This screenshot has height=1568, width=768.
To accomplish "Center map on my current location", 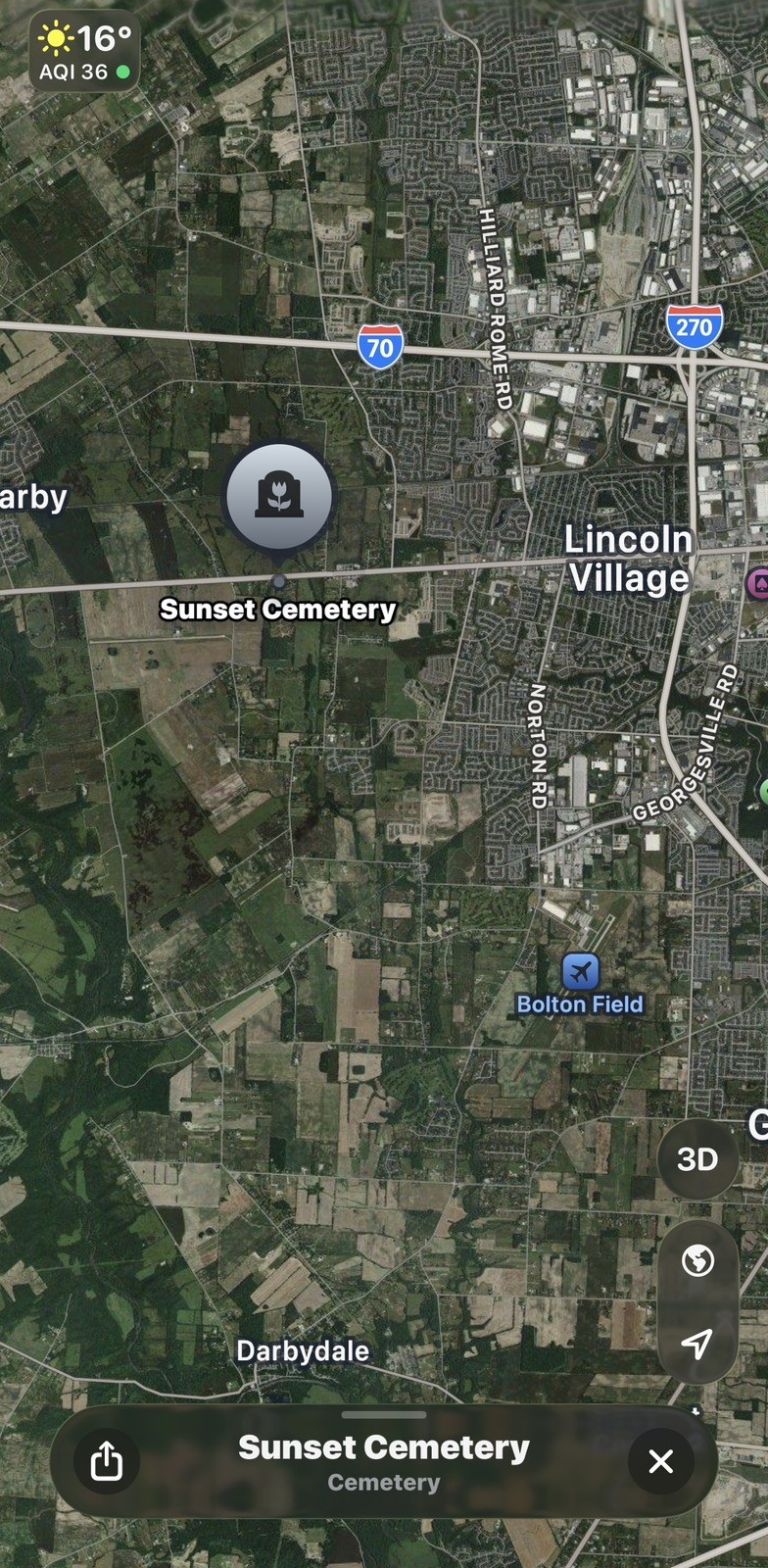I will [697, 1343].
